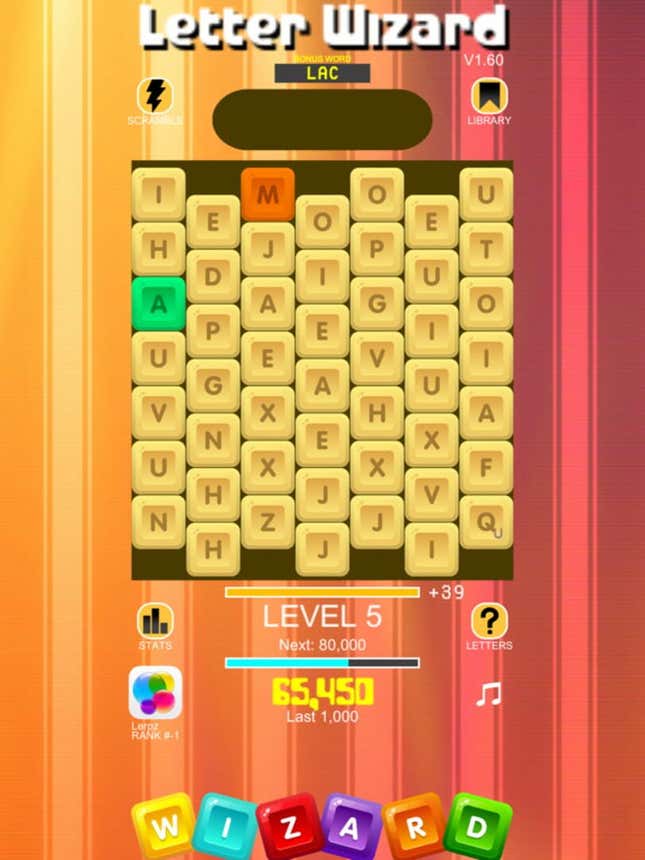Select the green A tile
645x860 pixels.
pyautogui.click(x=158, y=304)
